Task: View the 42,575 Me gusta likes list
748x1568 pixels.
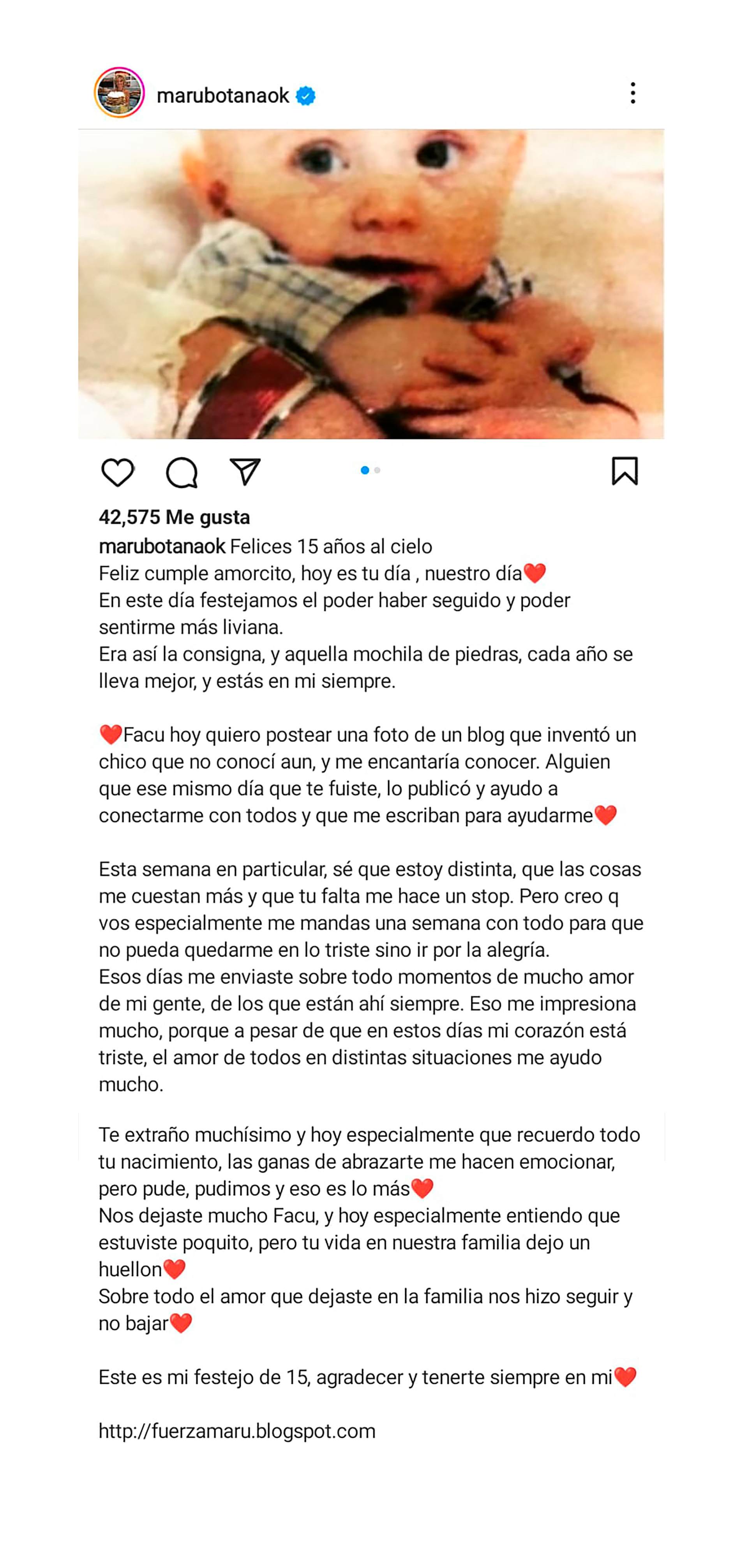Action: (174, 517)
